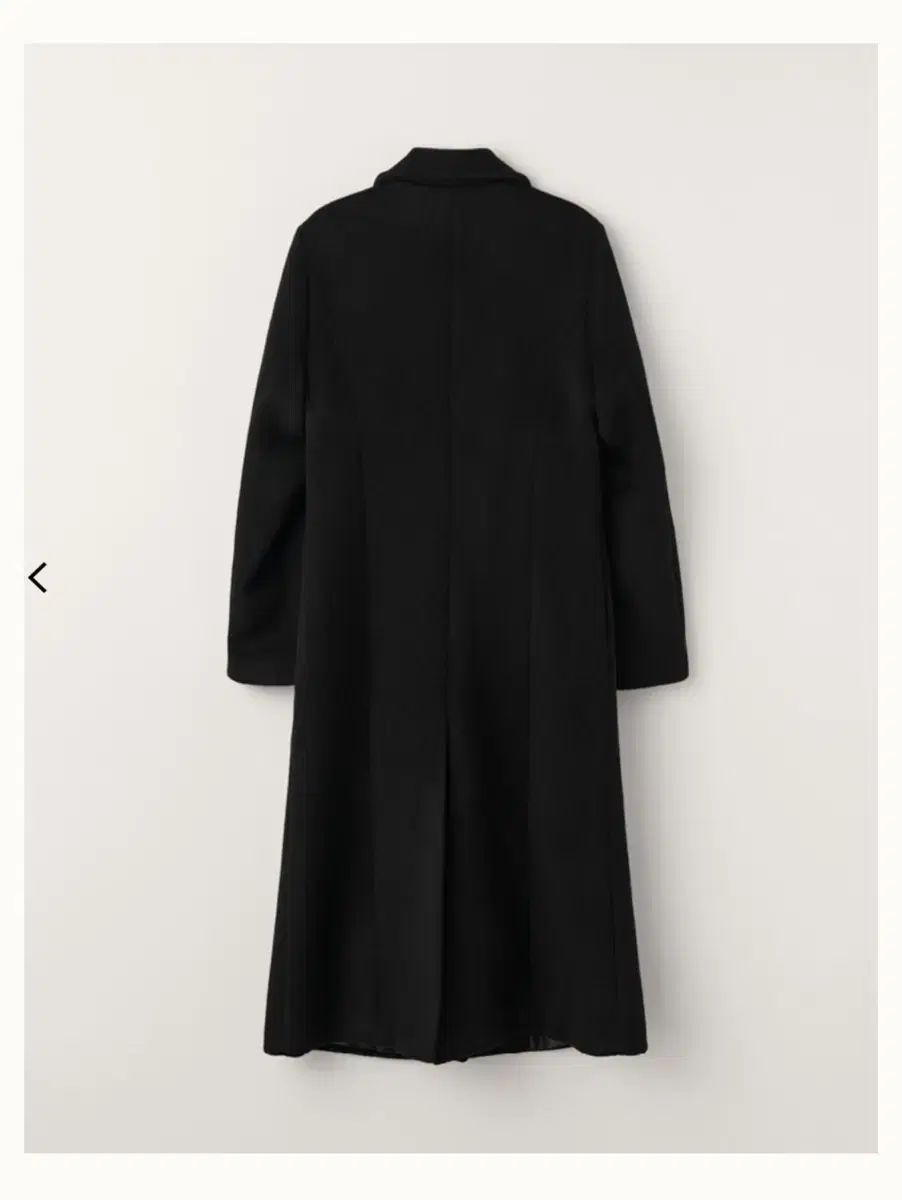The width and height of the screenshot is (902, 1200).
Task: Go to the previous product image
Action: click(38, 577)
